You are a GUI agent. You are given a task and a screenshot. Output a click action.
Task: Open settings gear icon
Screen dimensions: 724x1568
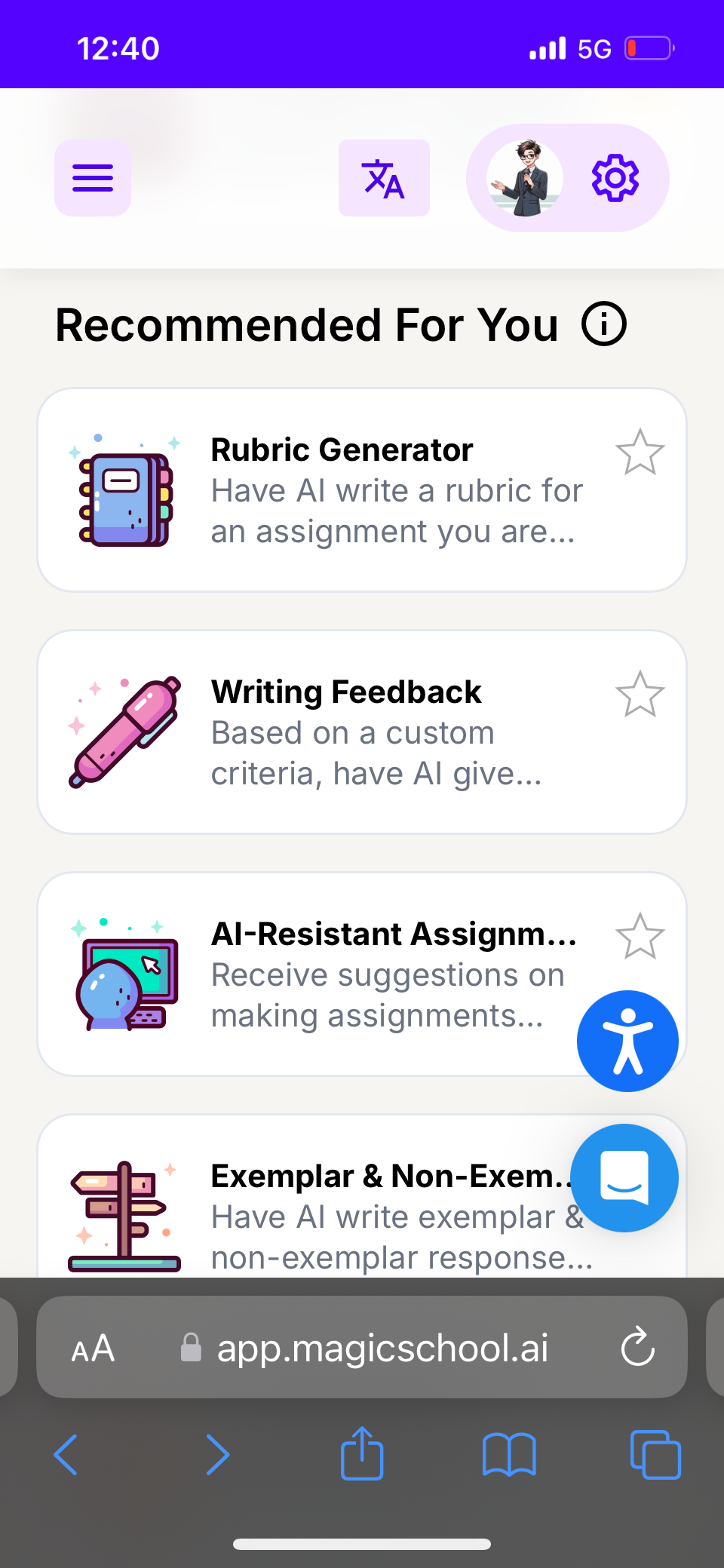click(615, 178)
